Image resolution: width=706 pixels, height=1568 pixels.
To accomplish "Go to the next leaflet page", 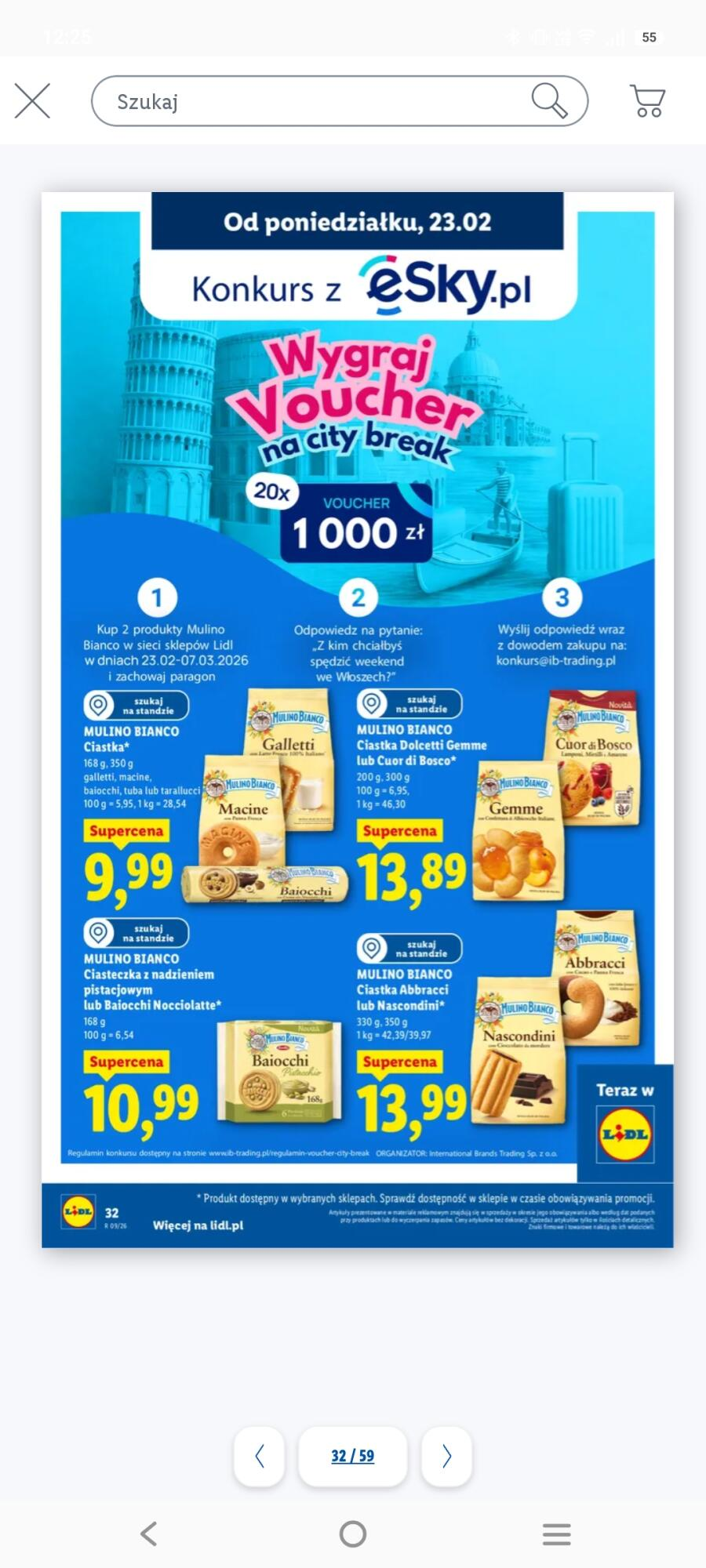I will (x=446, y=1456).
